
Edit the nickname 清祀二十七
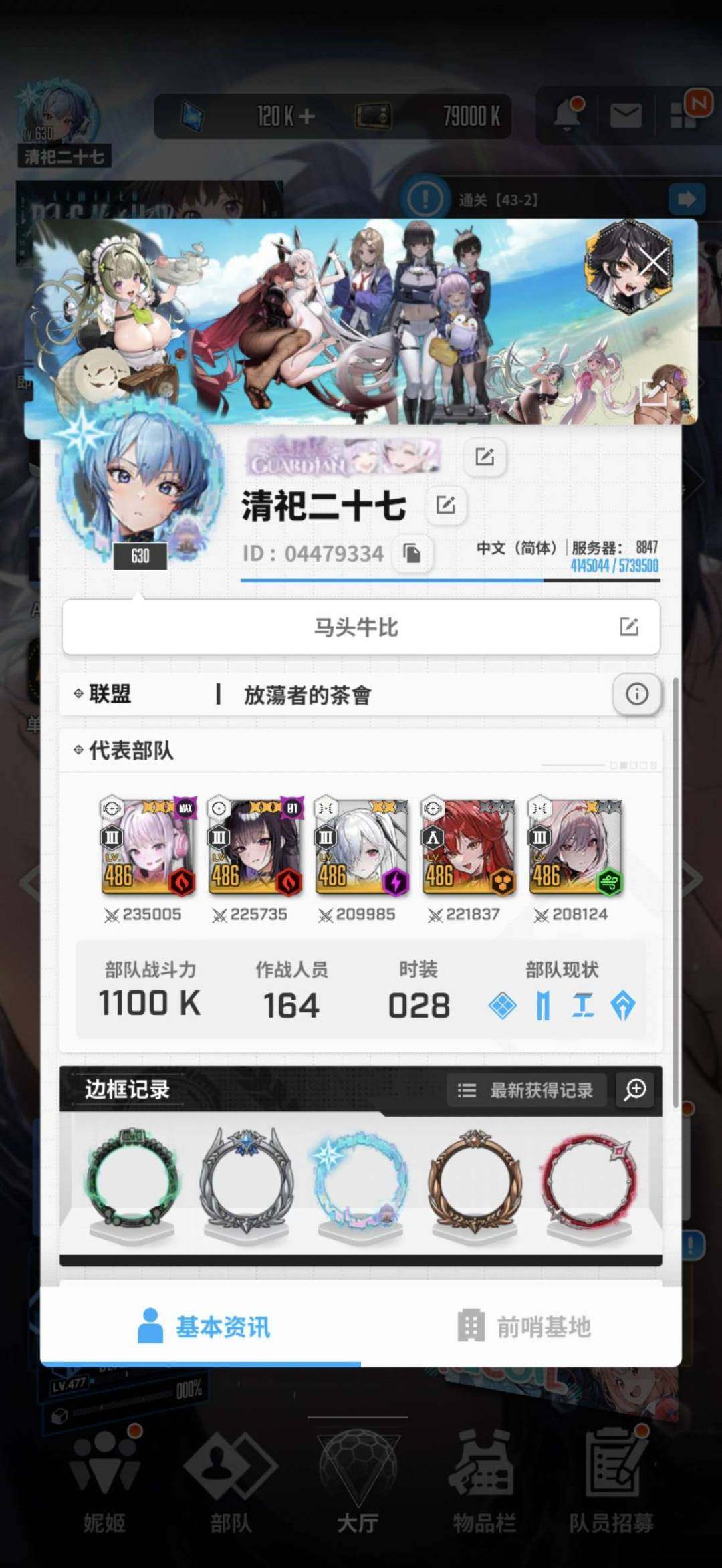[446, 505]
